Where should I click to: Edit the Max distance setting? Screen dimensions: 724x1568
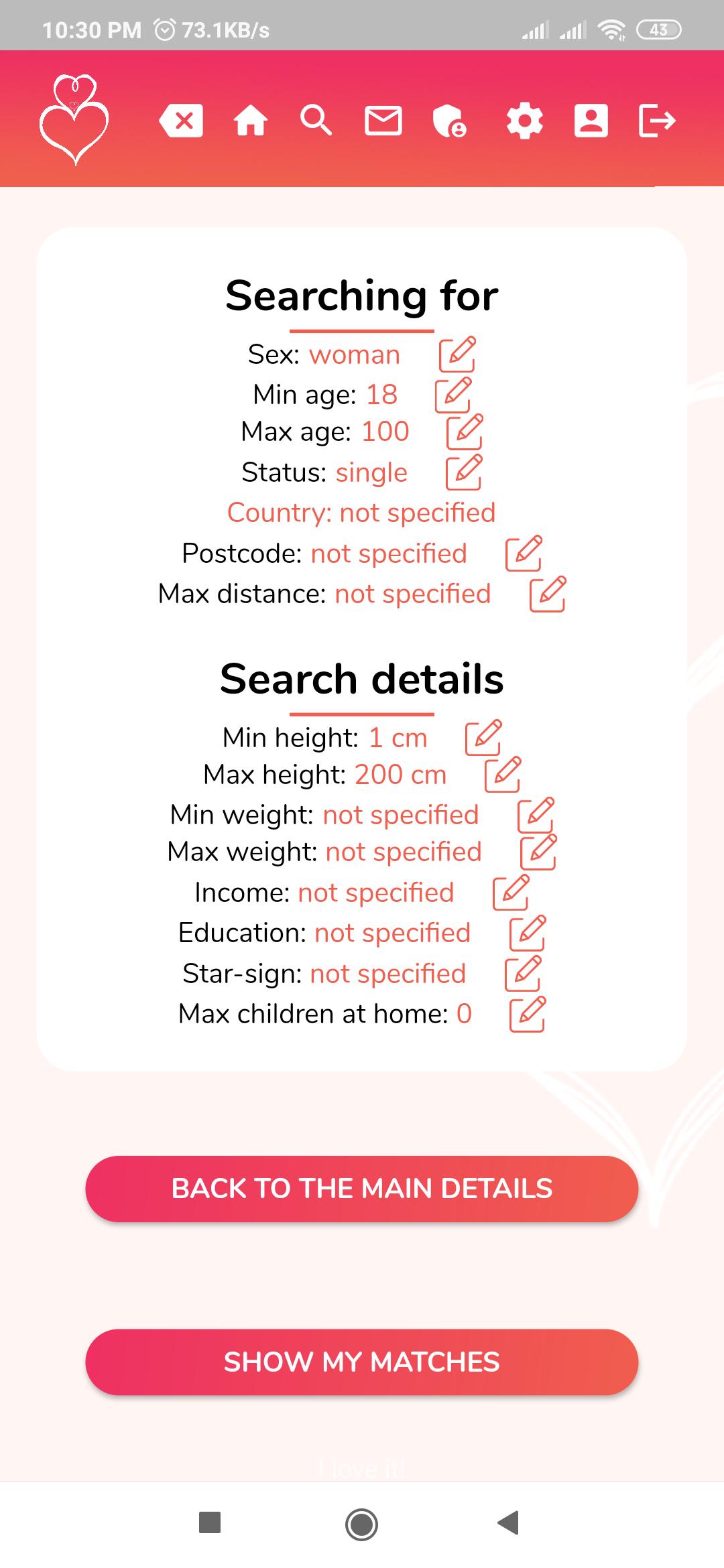pos(548,594)
